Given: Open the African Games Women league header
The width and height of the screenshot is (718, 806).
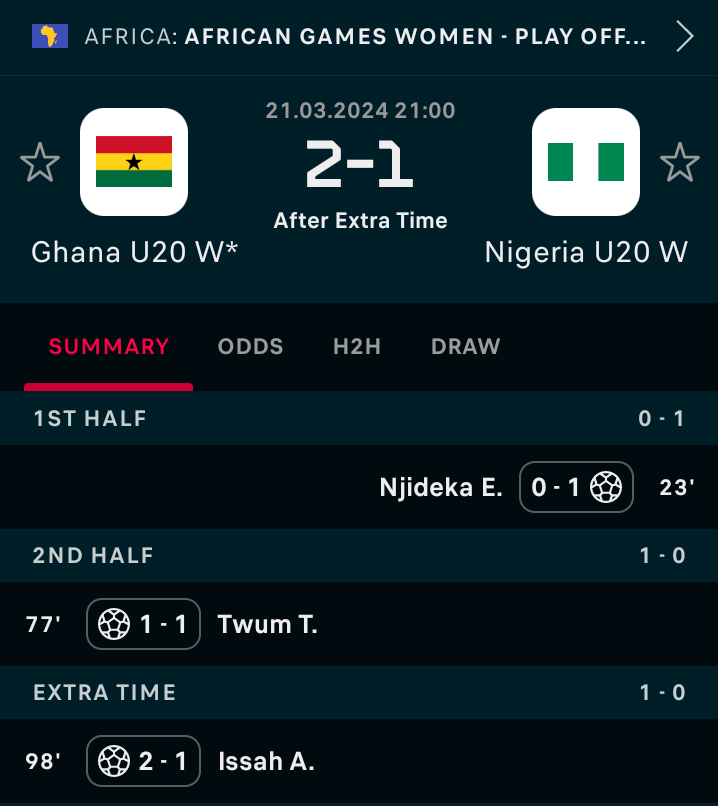Looking at the screenshot, I should [x=364, y=37].
